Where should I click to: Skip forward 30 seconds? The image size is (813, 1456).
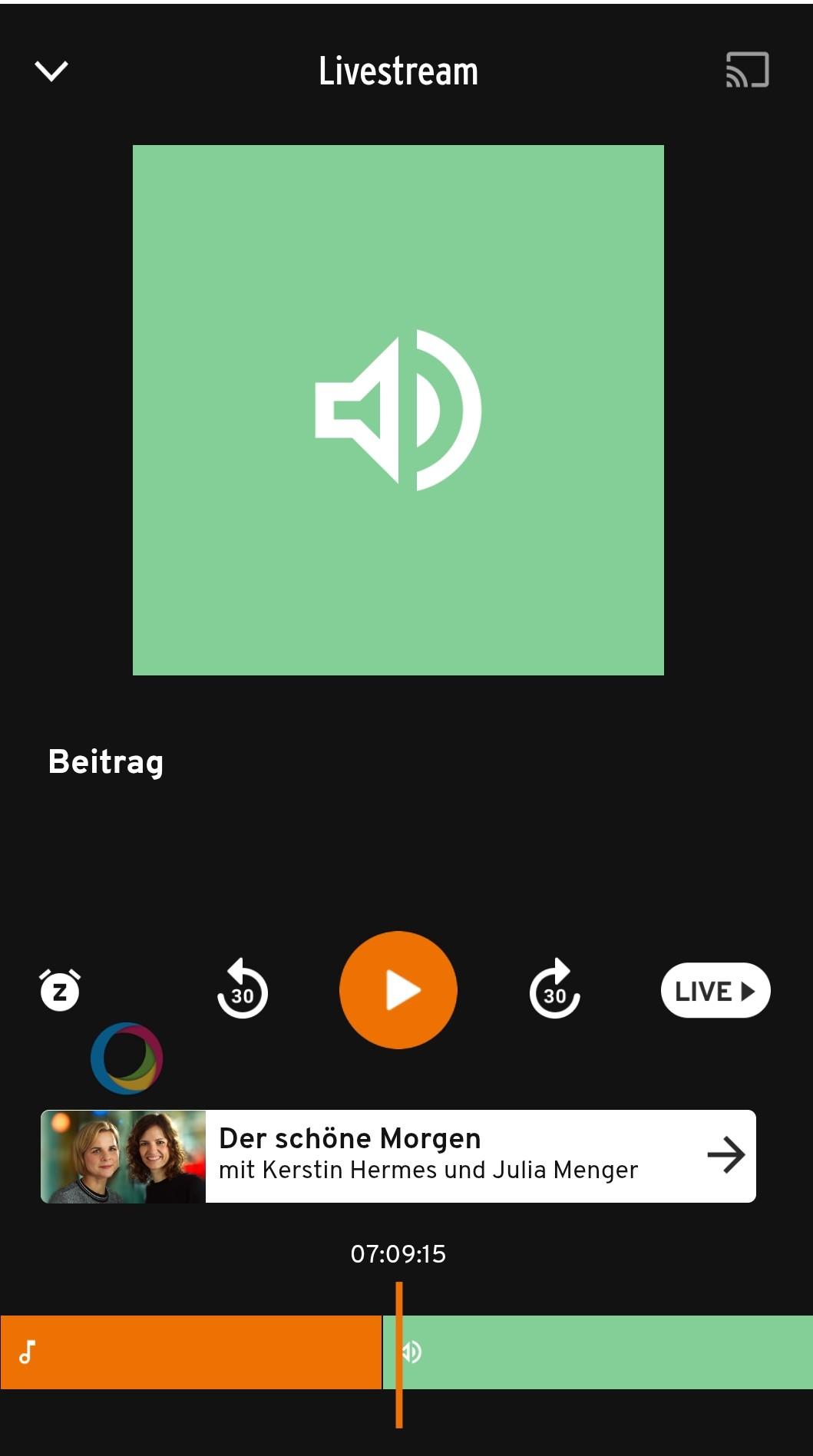(x=554, y=990)
